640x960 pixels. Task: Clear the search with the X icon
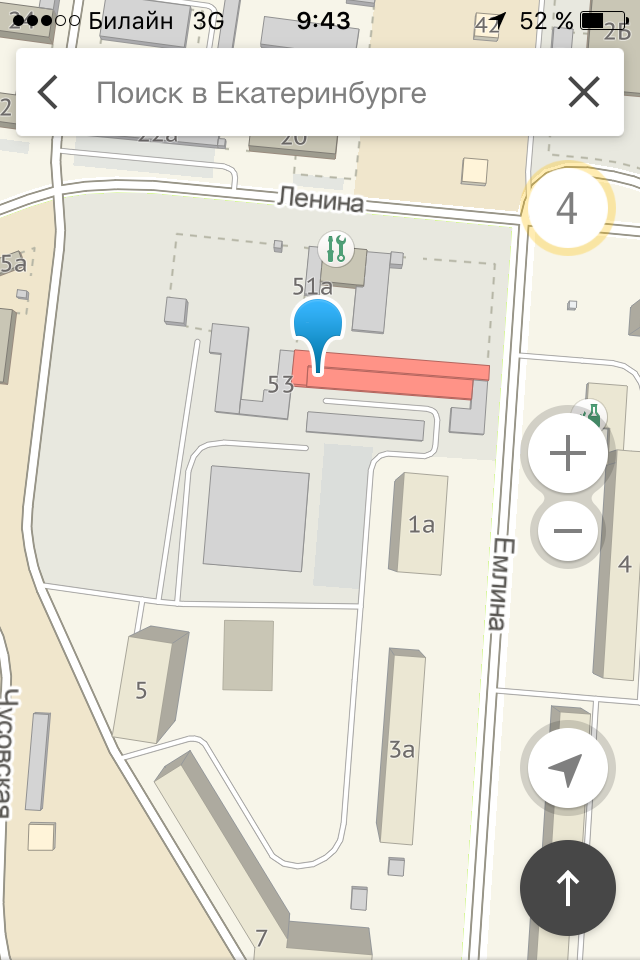(x=583, y=93)
